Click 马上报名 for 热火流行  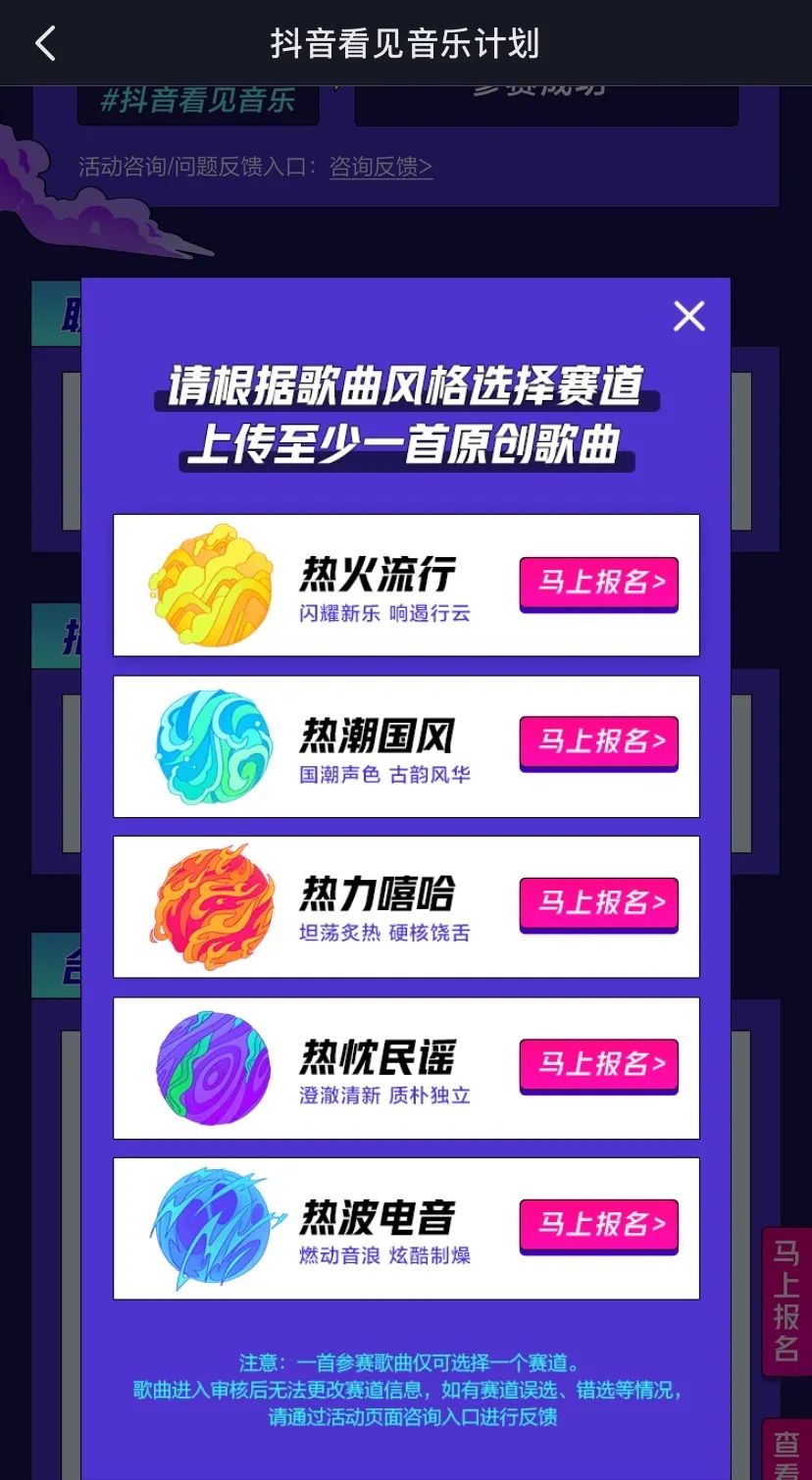[x=599, y=585]
